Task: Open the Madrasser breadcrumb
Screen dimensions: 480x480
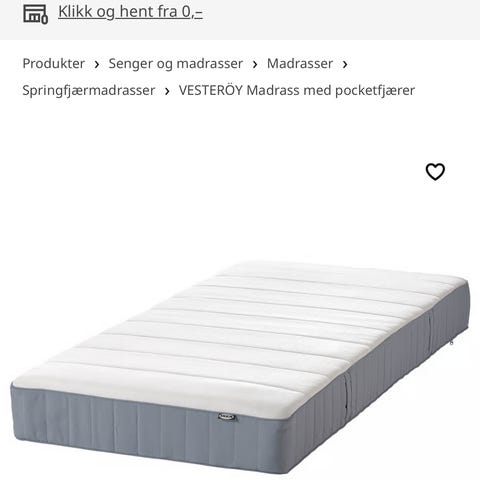Action: 300,63
